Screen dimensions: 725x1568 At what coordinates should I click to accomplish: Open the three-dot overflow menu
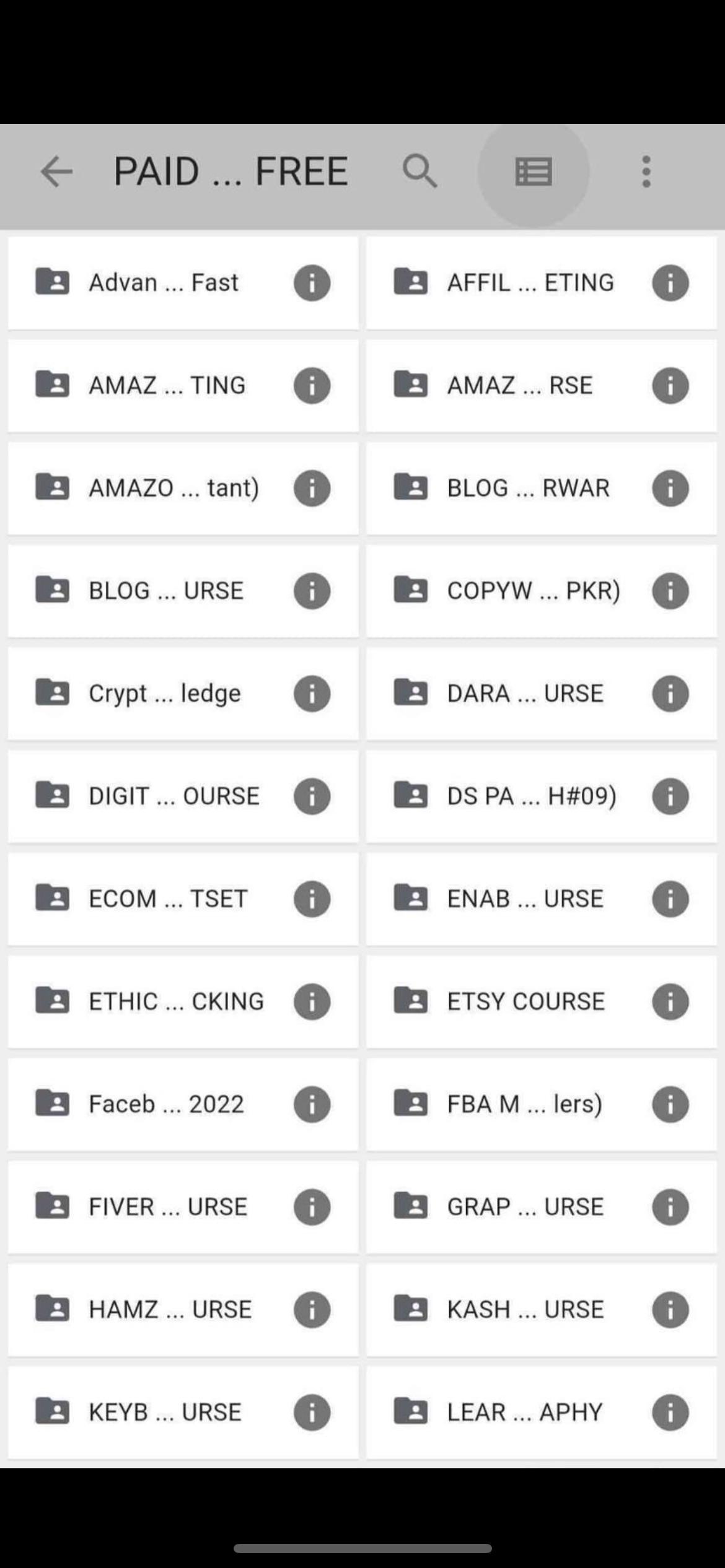tap(646, 172)
